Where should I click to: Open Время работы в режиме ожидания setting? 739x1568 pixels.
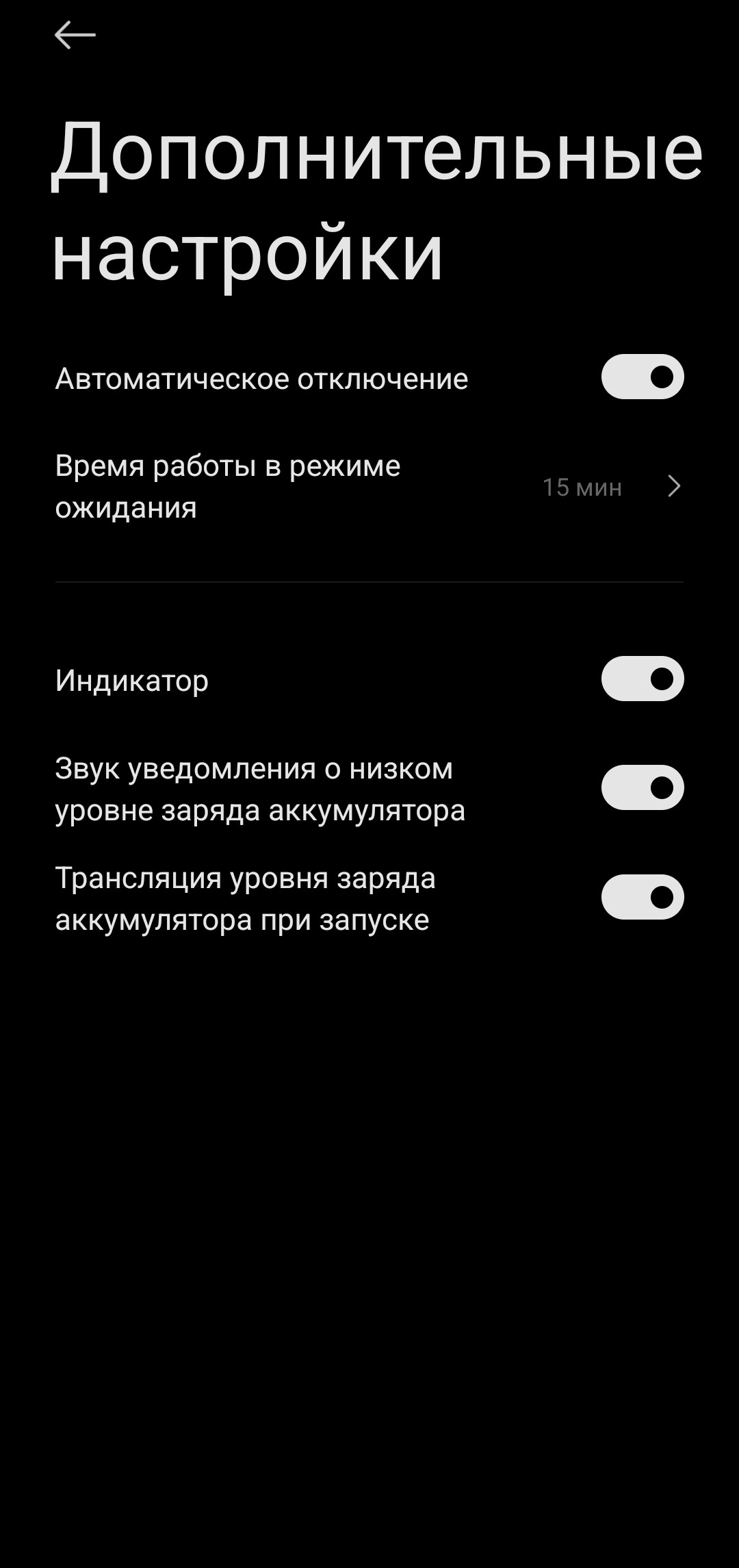[x=369, y=487]
